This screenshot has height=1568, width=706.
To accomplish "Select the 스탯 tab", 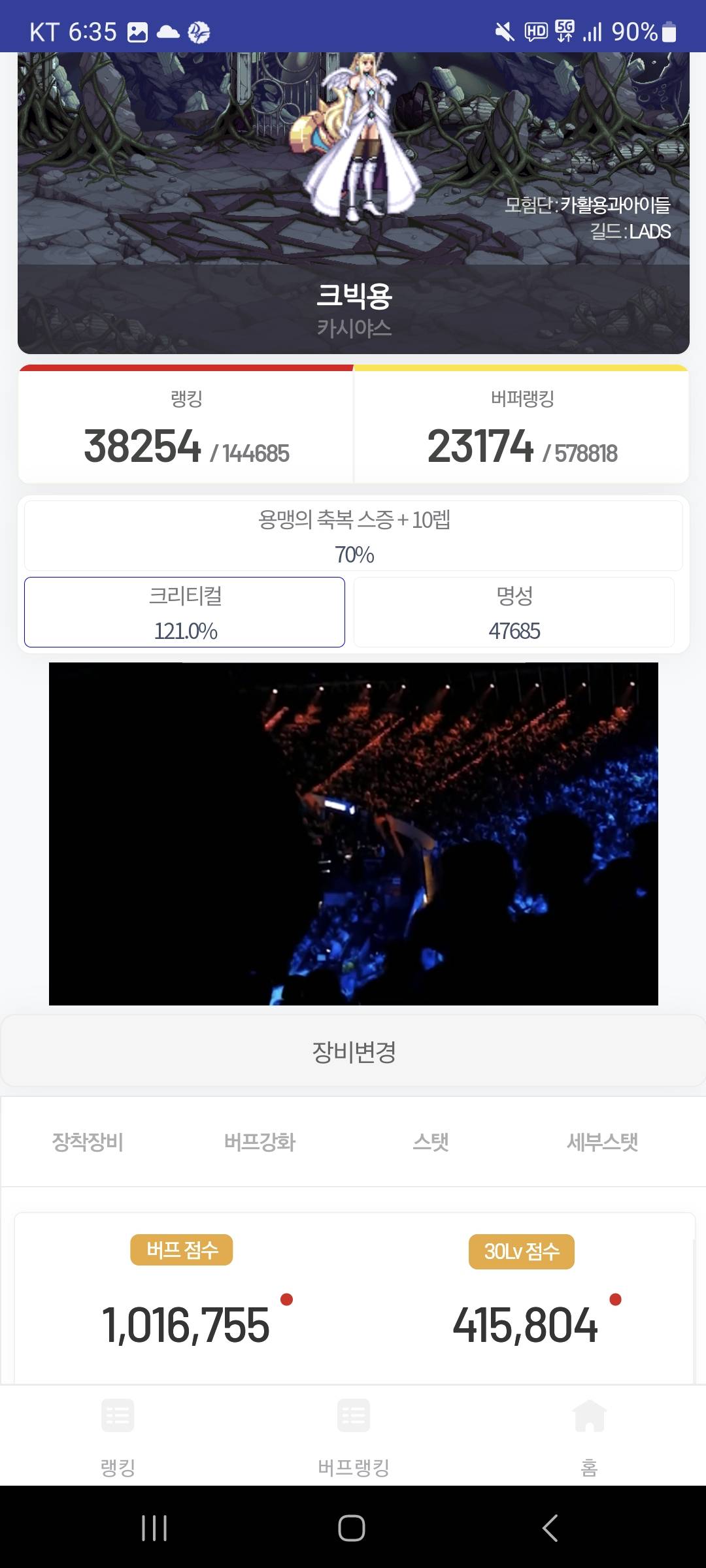I will (431, 1142).
